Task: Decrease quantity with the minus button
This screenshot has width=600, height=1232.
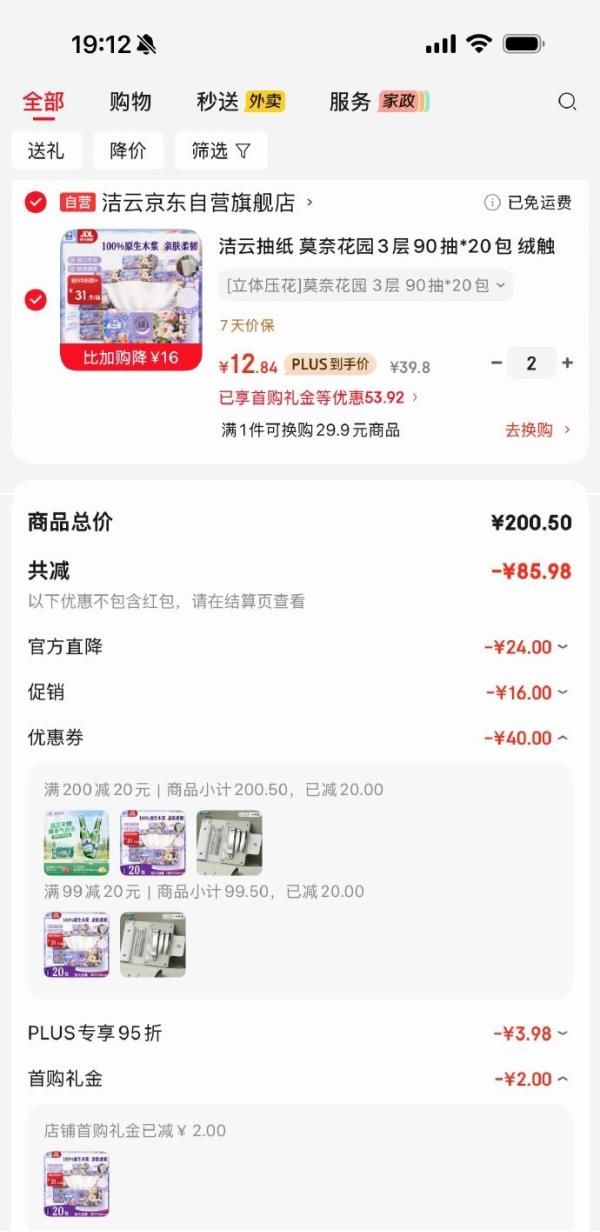Action: (496, 363)
